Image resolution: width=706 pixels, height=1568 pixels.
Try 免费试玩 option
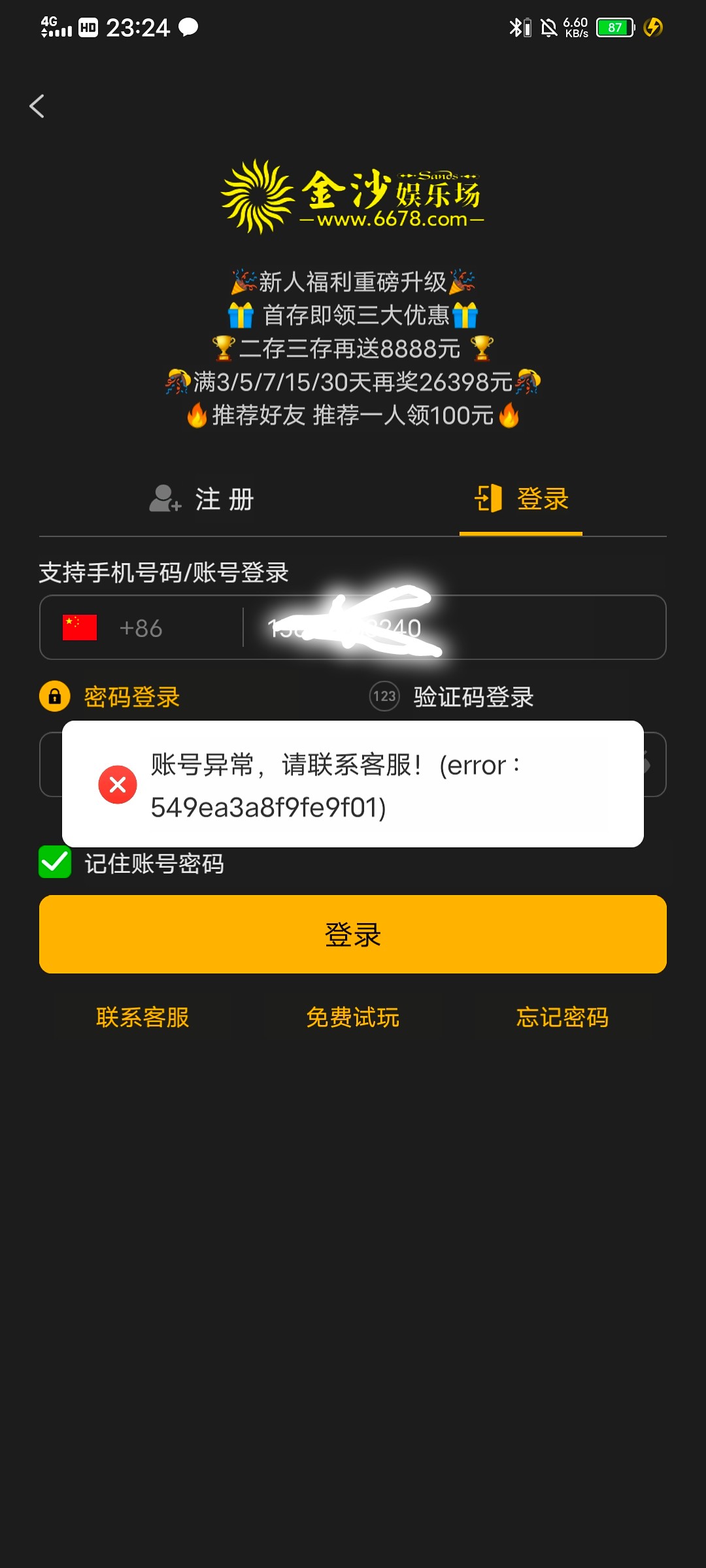353,1017
